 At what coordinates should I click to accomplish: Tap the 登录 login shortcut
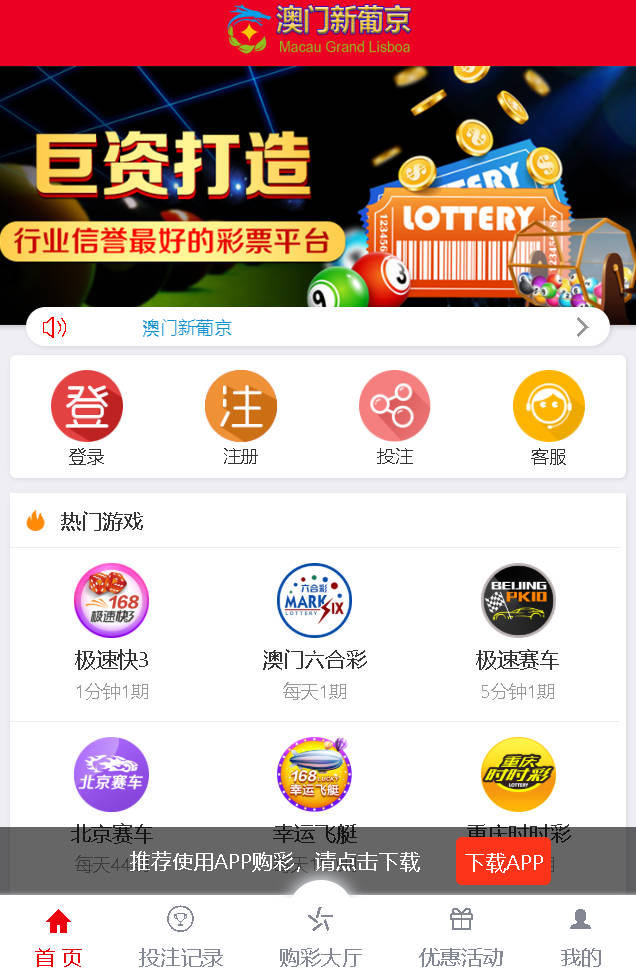87,418
